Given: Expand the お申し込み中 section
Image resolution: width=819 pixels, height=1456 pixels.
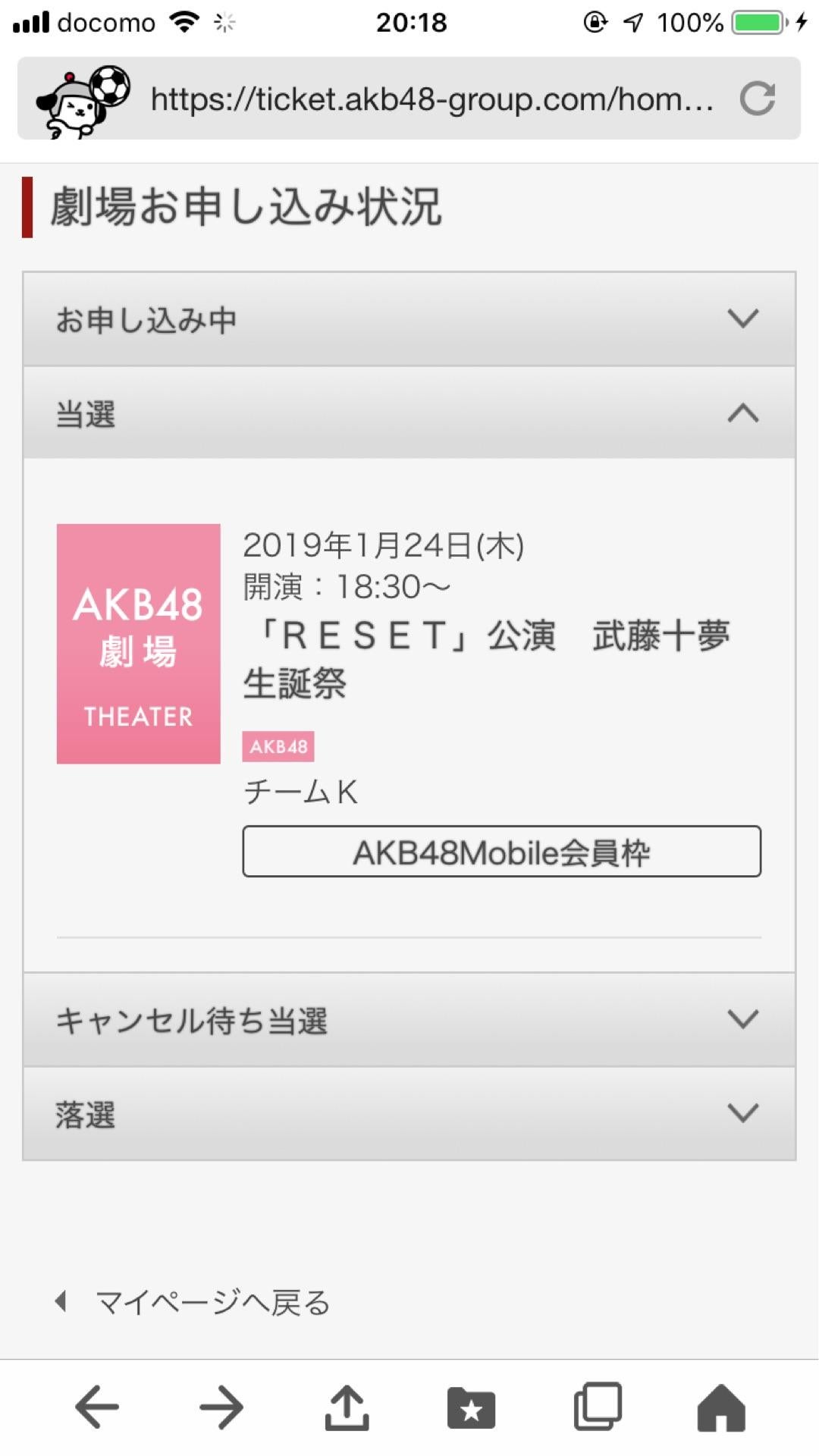Looking at the screenshot, I should pos(409,319).
